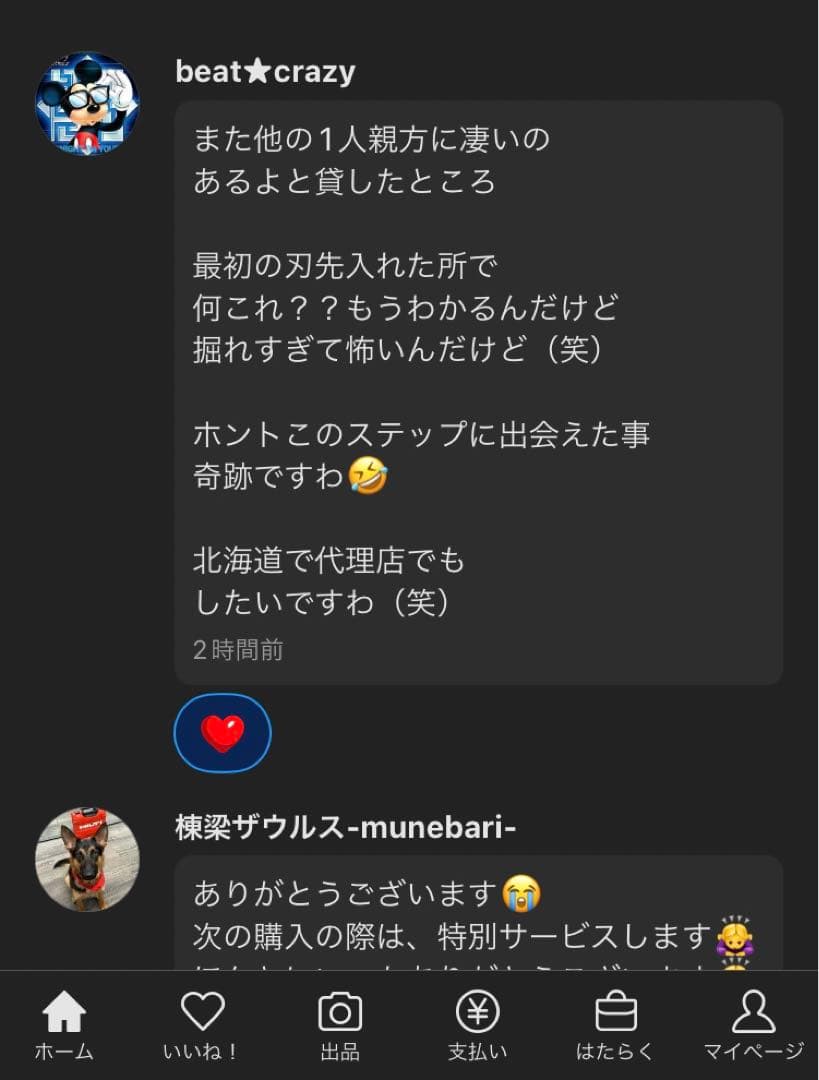Open 棟梁ザウルス-munebari- profile picture
The width and height of the screenshot is (819, 1080).
tap(87, 859)
